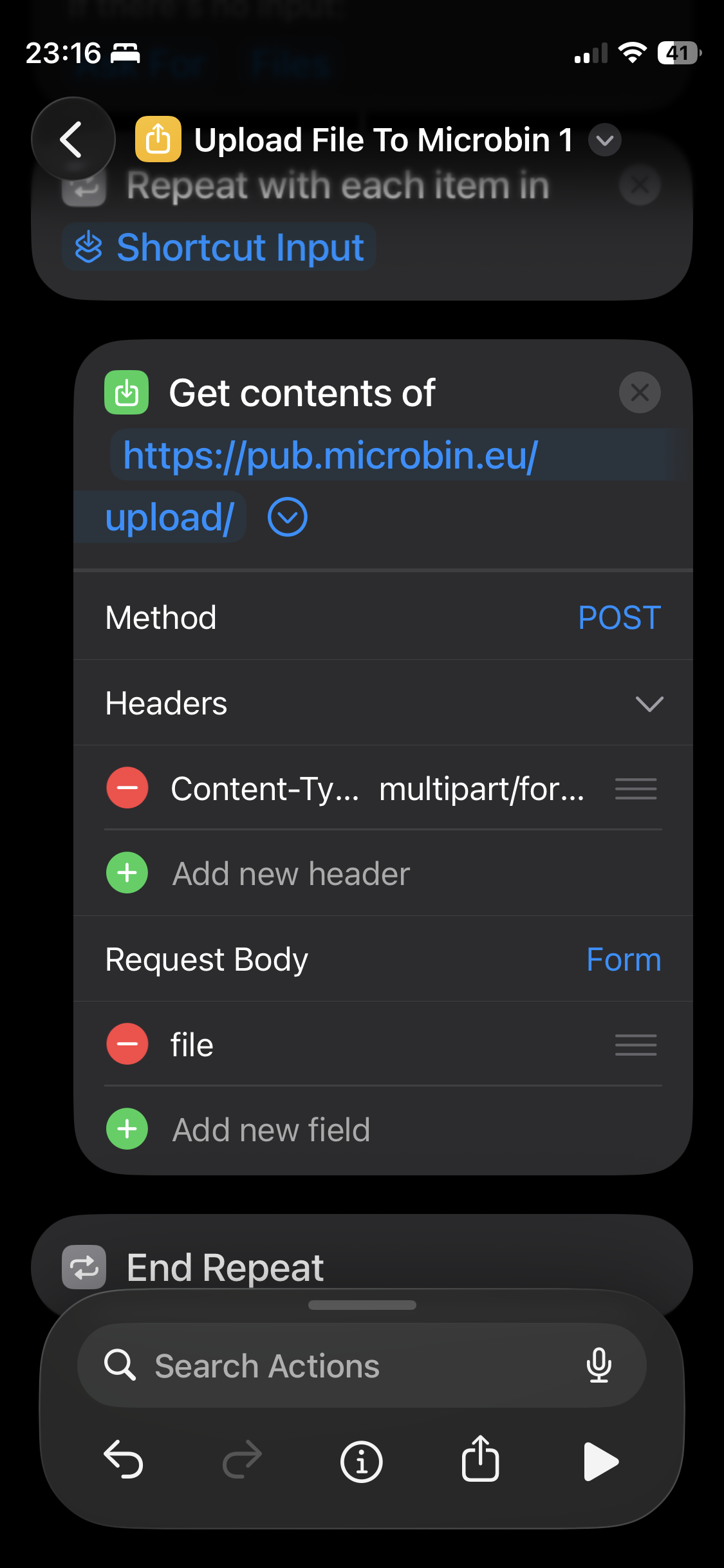Add new header

click(x=291, y=874)
